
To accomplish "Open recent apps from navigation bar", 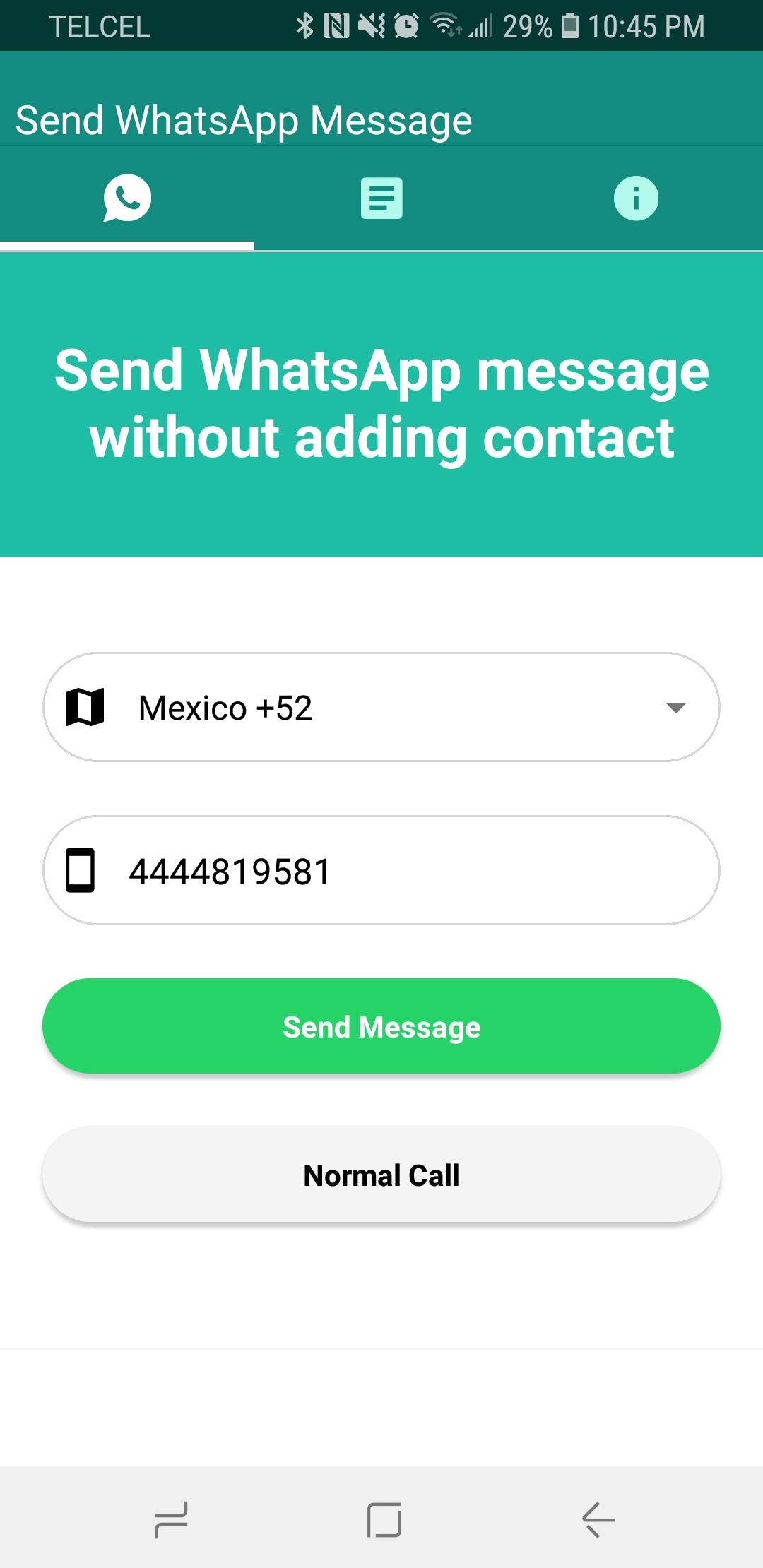I will coord(171,1519).
